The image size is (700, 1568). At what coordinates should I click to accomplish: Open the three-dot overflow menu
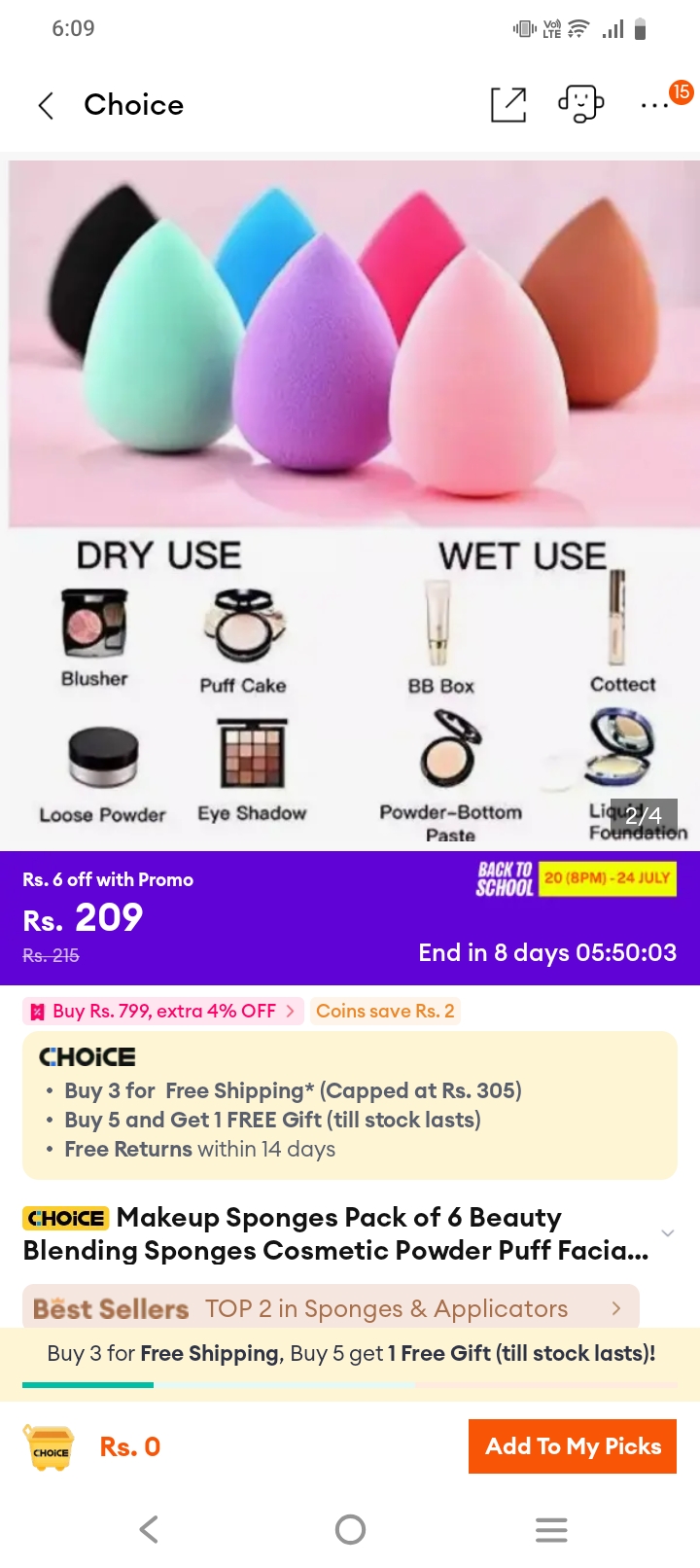pos(654,105)
